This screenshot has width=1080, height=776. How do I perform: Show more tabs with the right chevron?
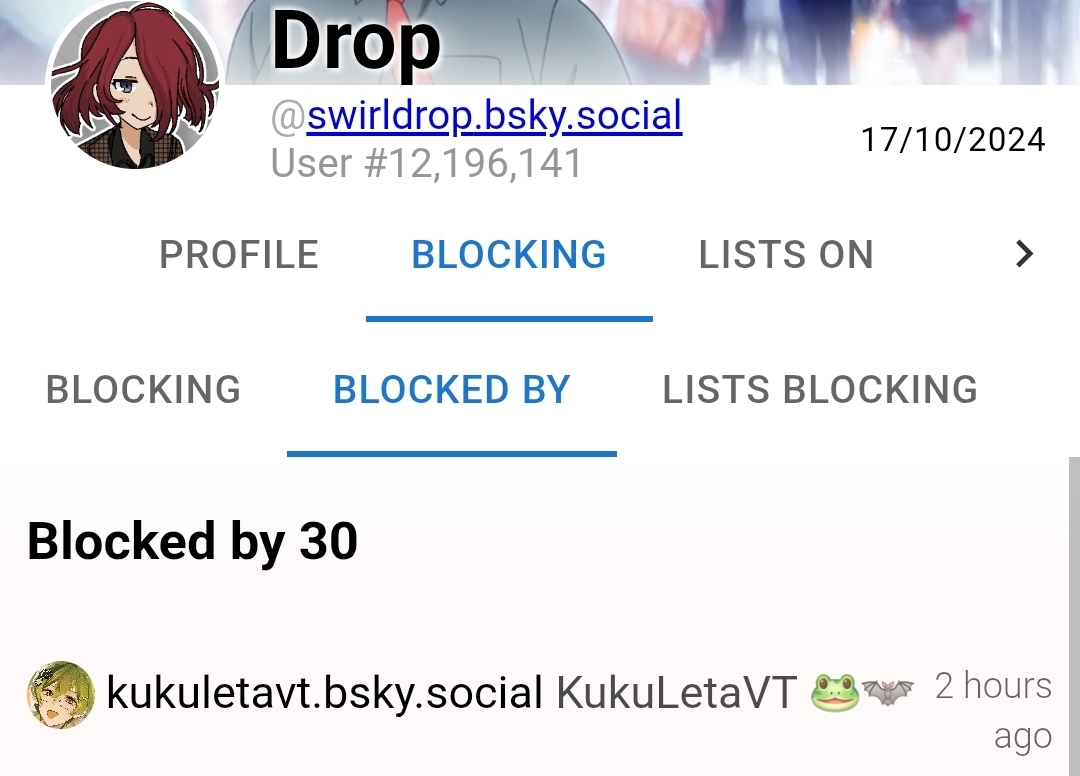pos(1023,255)
